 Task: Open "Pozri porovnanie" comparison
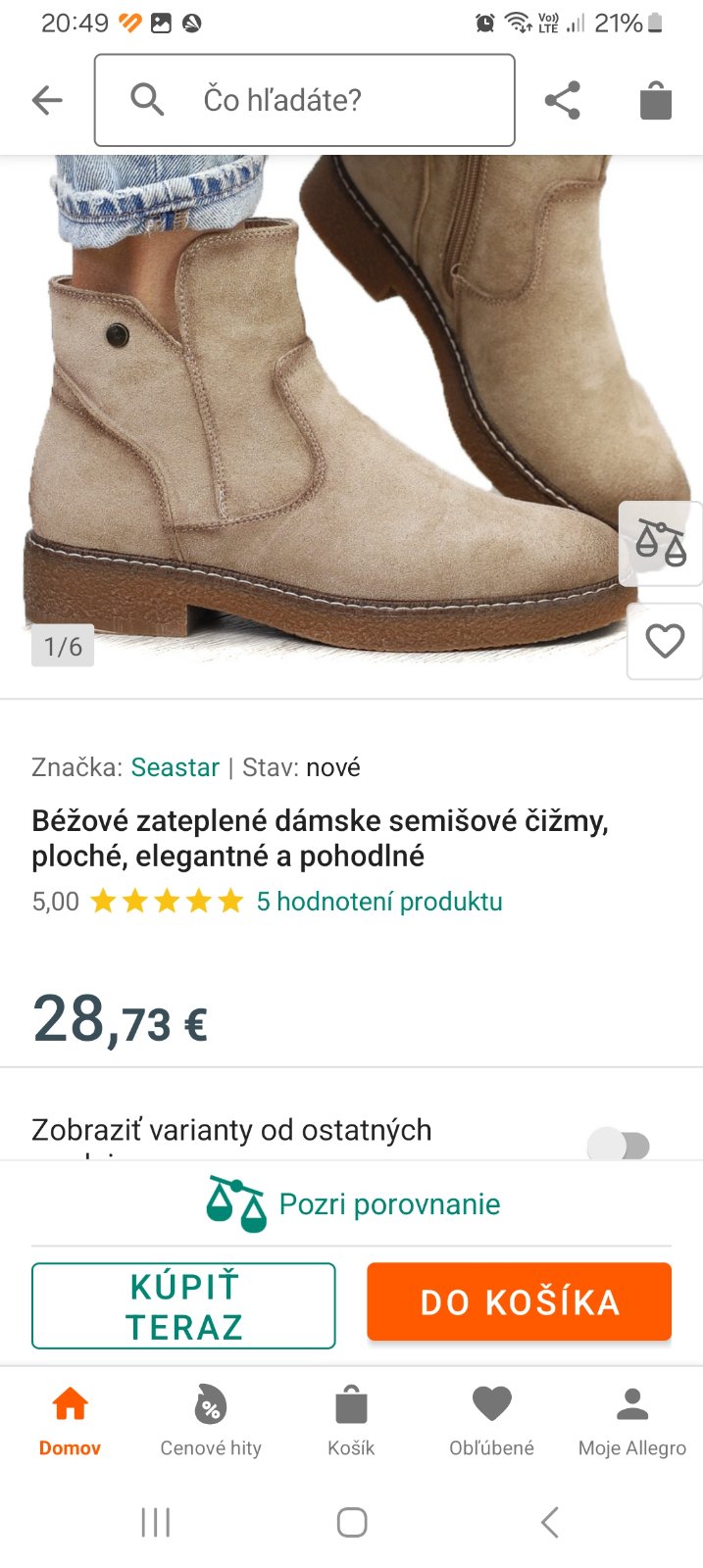pos(353,1204)
